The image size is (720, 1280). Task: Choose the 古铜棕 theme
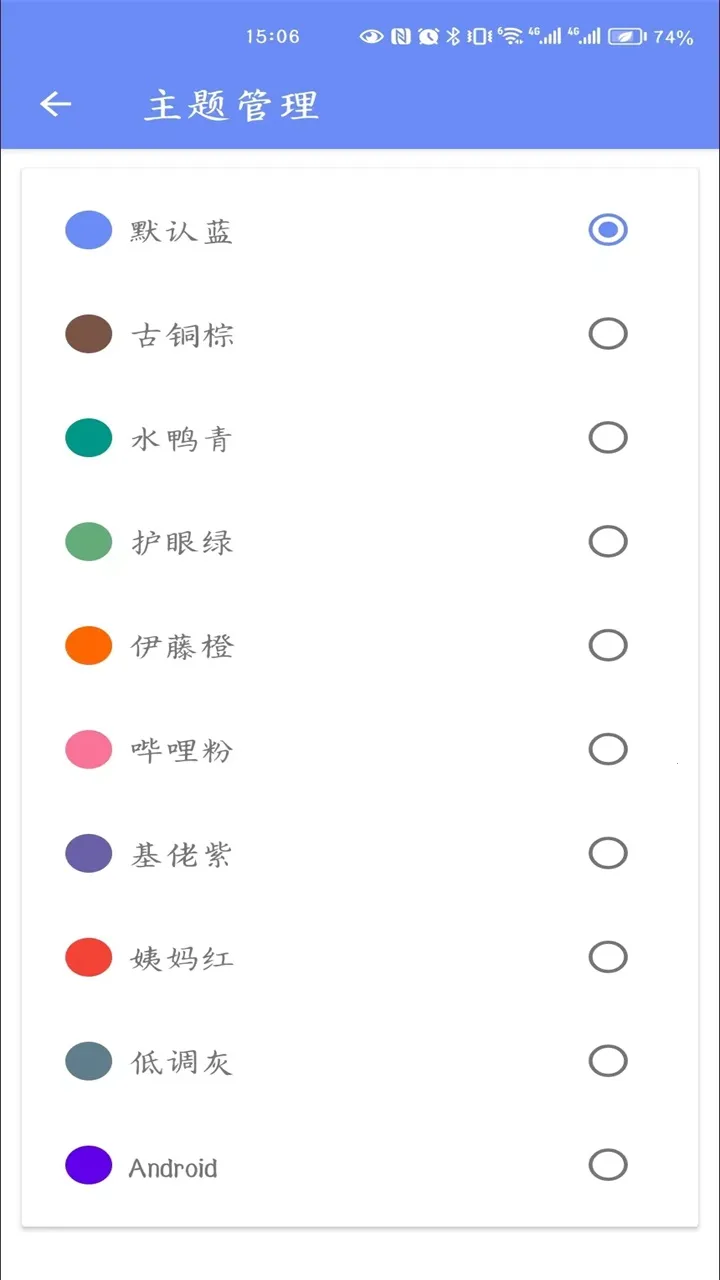tap(607, 334)
